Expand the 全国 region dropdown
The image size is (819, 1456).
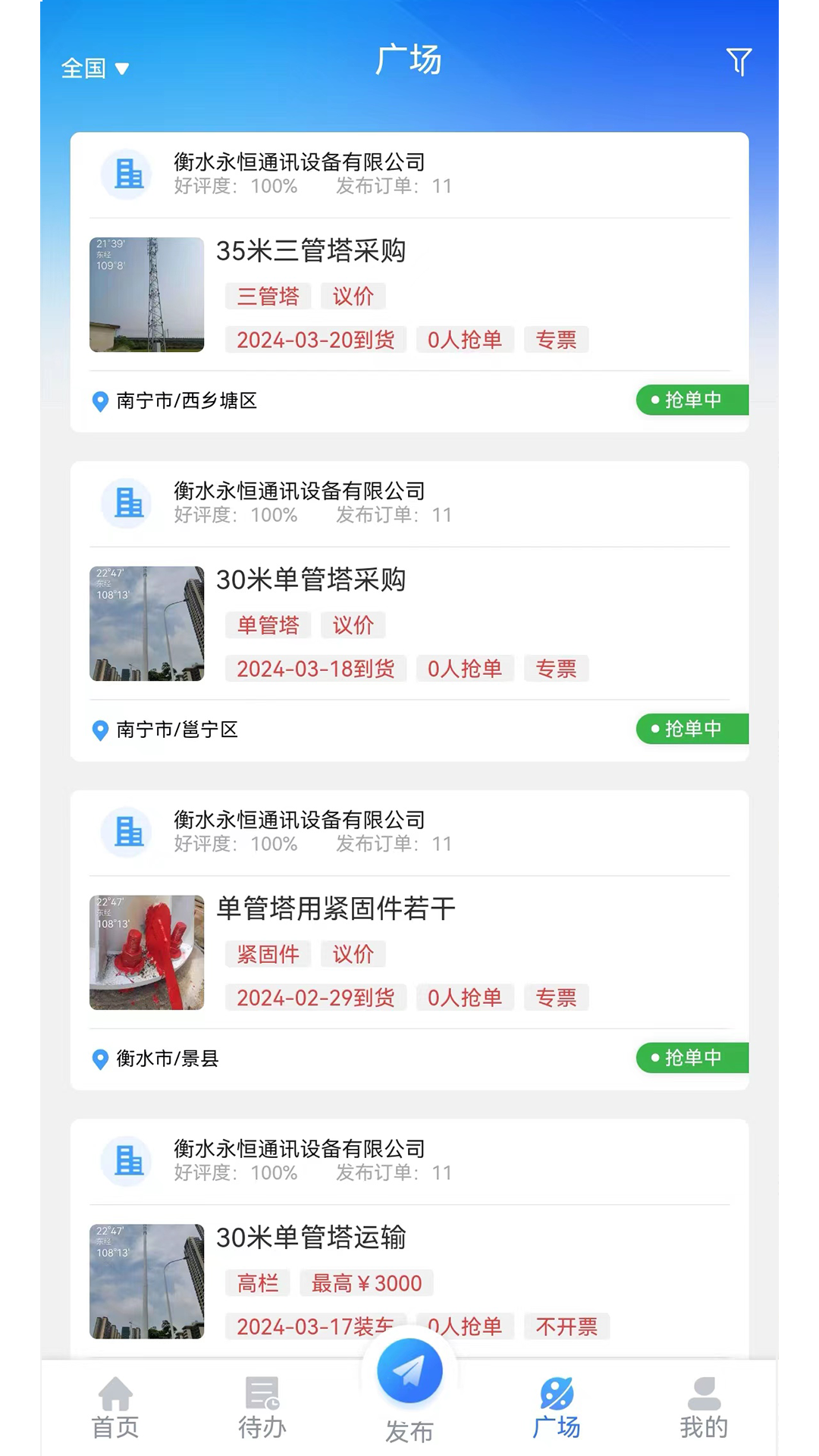click(x=95, y=68)
